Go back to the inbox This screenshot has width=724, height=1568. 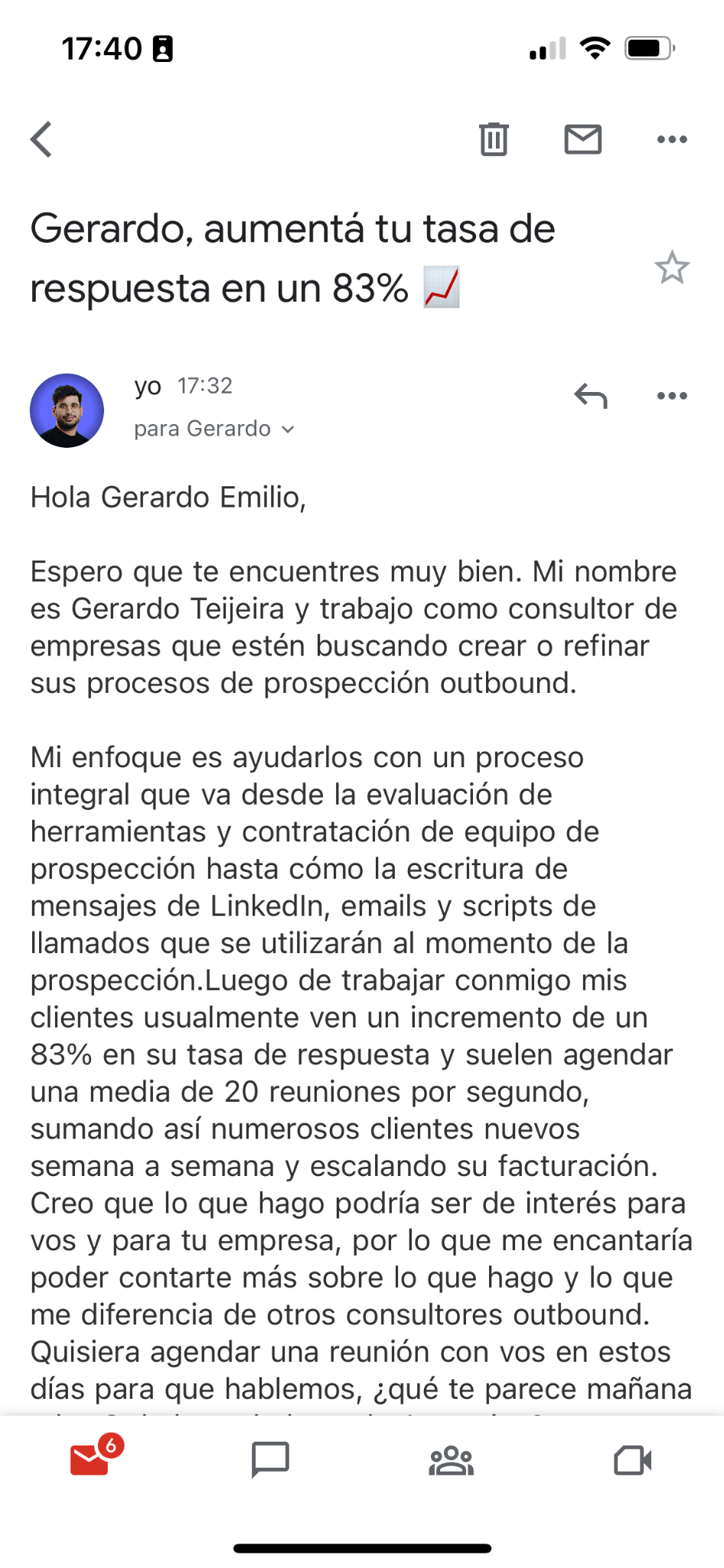[42, 139]
